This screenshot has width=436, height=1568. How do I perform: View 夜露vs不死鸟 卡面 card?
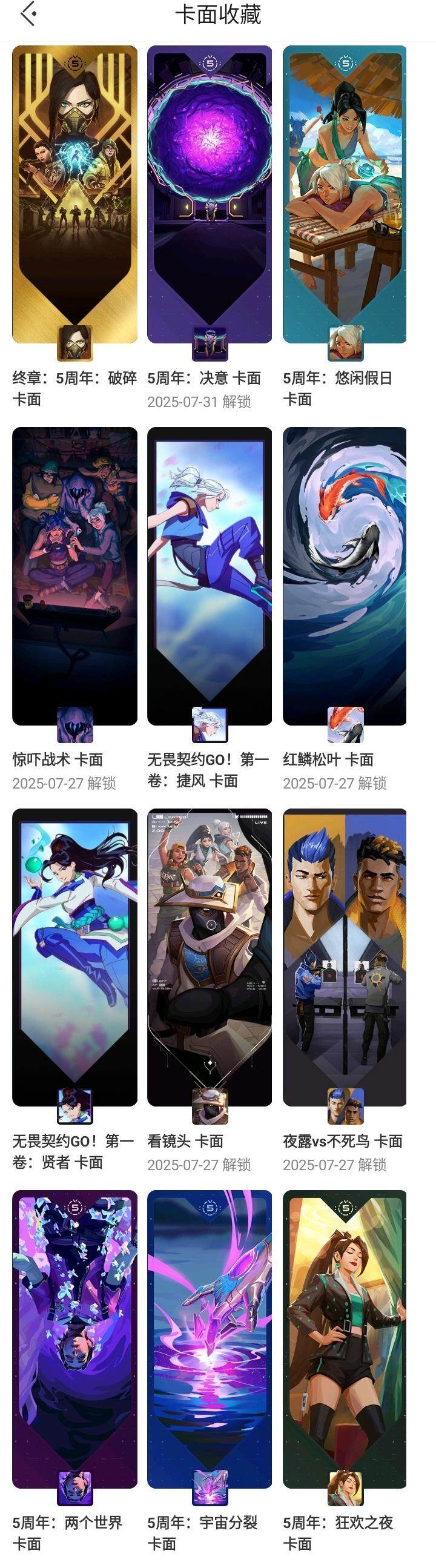(345, 957)
